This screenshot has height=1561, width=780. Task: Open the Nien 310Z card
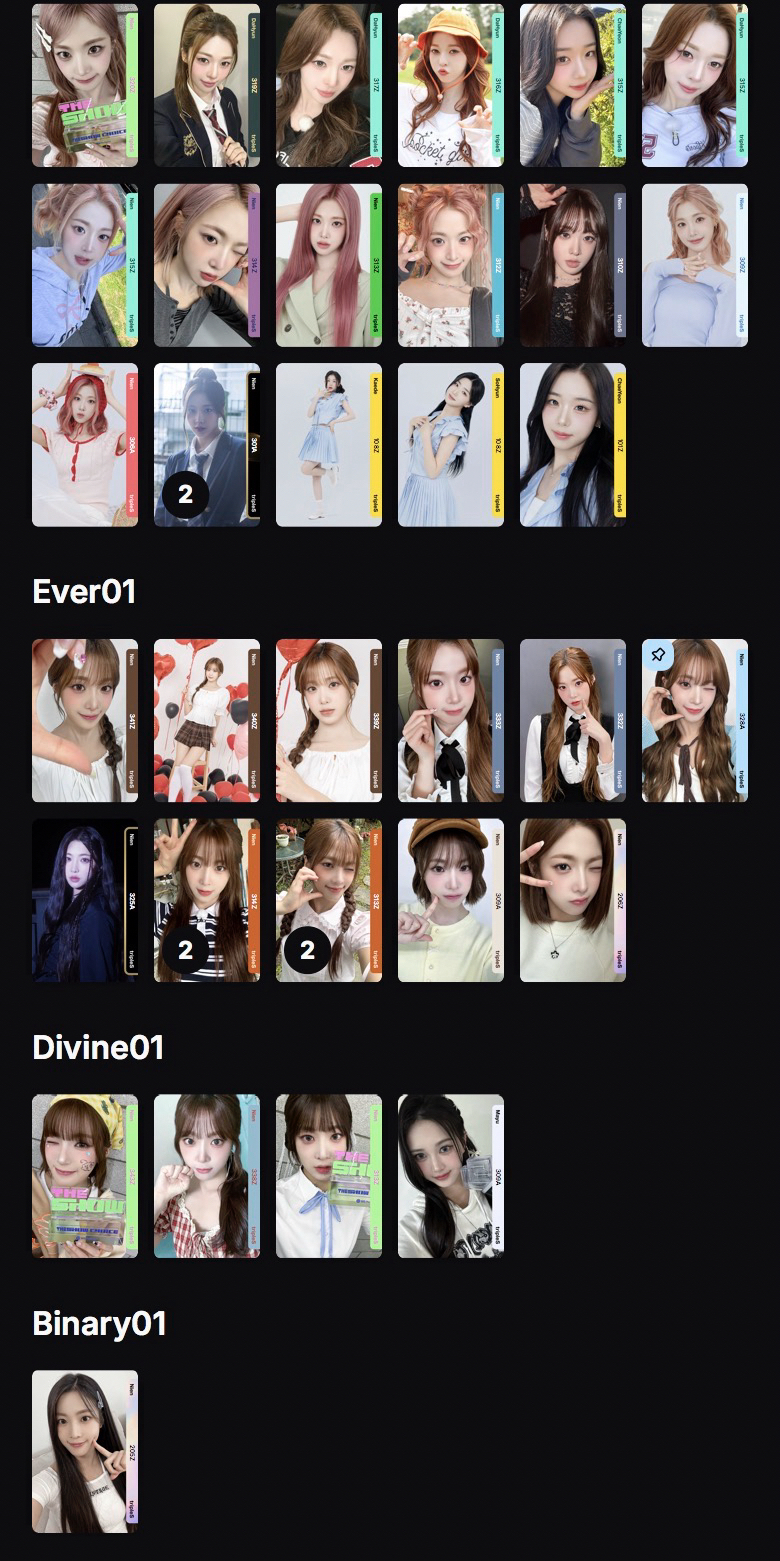pyautogui.click(x=572, y=265)
